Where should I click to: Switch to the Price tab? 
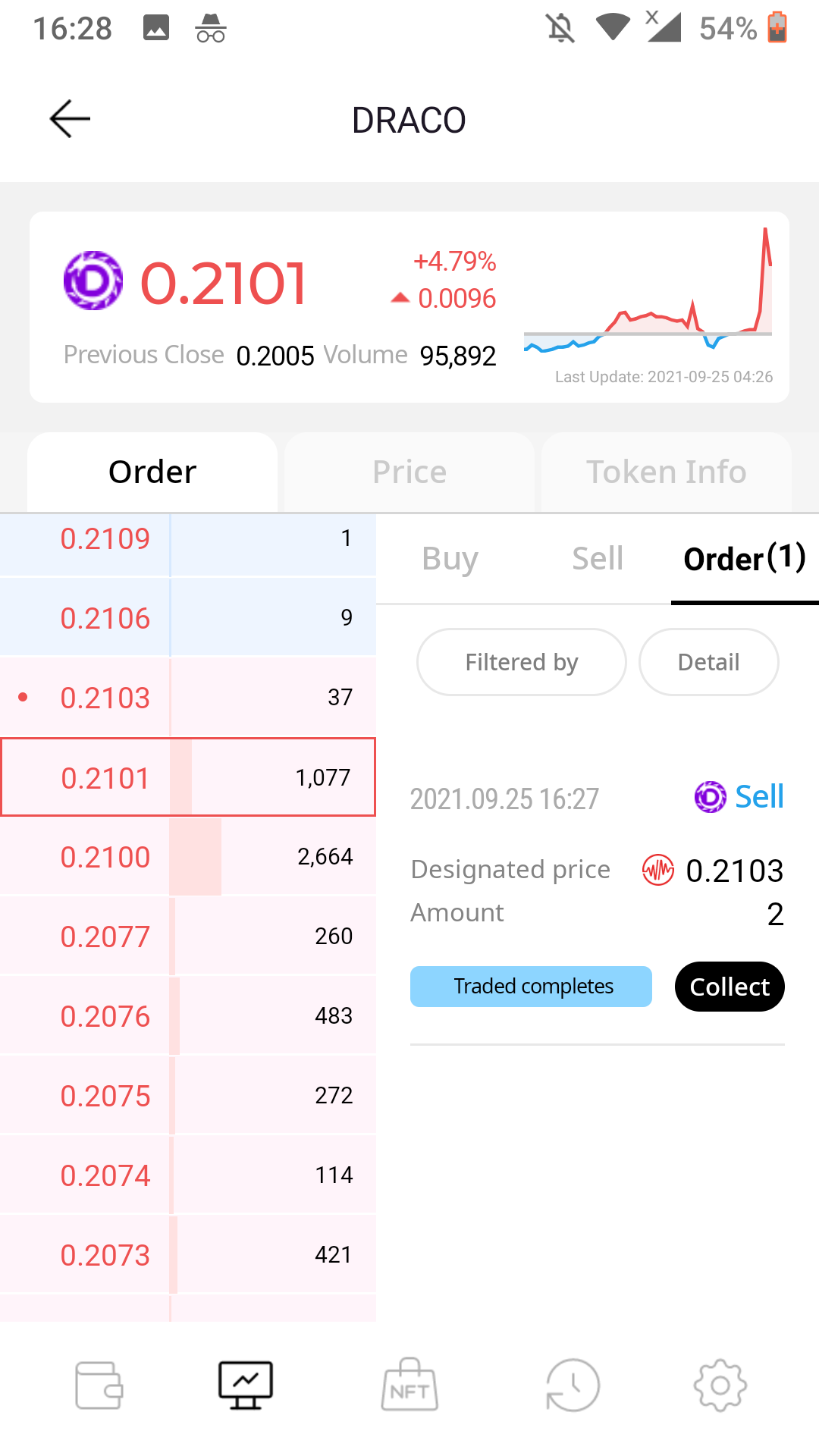[409, 472]
